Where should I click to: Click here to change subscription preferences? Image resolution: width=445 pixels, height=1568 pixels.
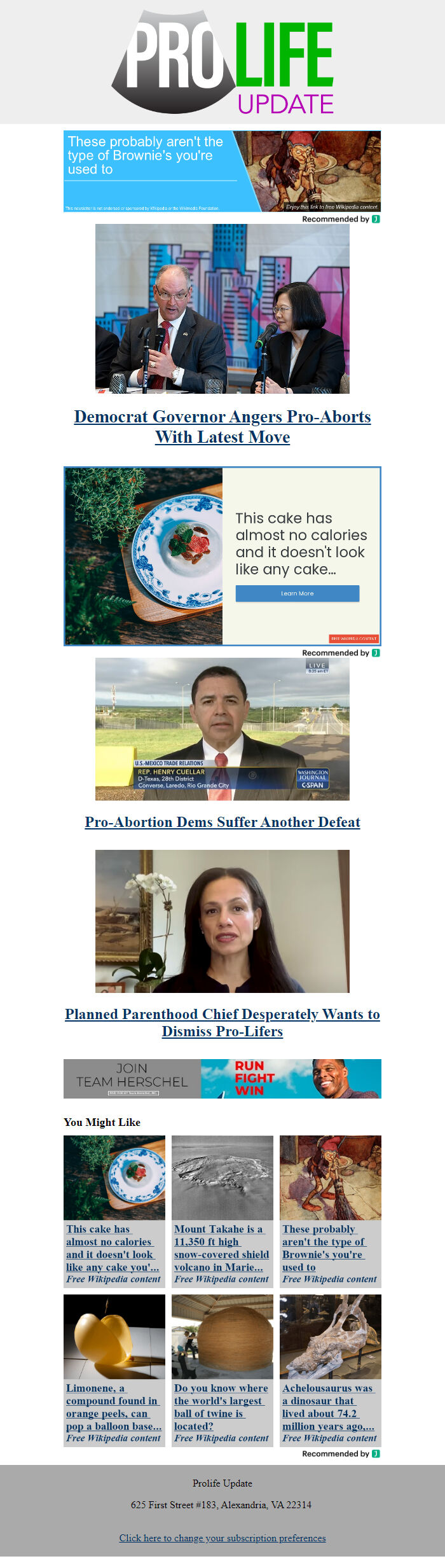(x=222, y=1538)
